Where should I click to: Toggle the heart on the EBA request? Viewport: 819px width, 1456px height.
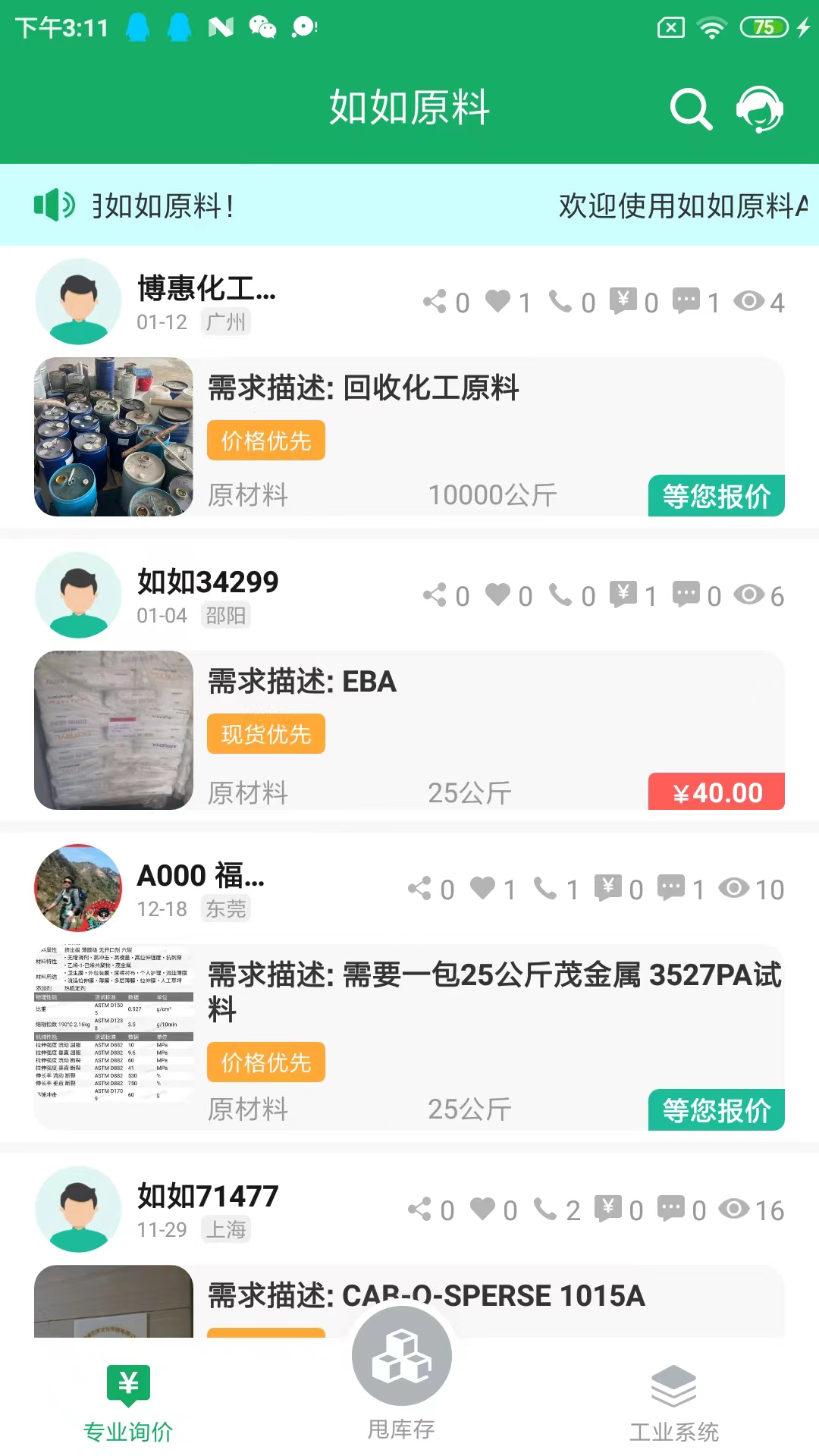[497, 595]
